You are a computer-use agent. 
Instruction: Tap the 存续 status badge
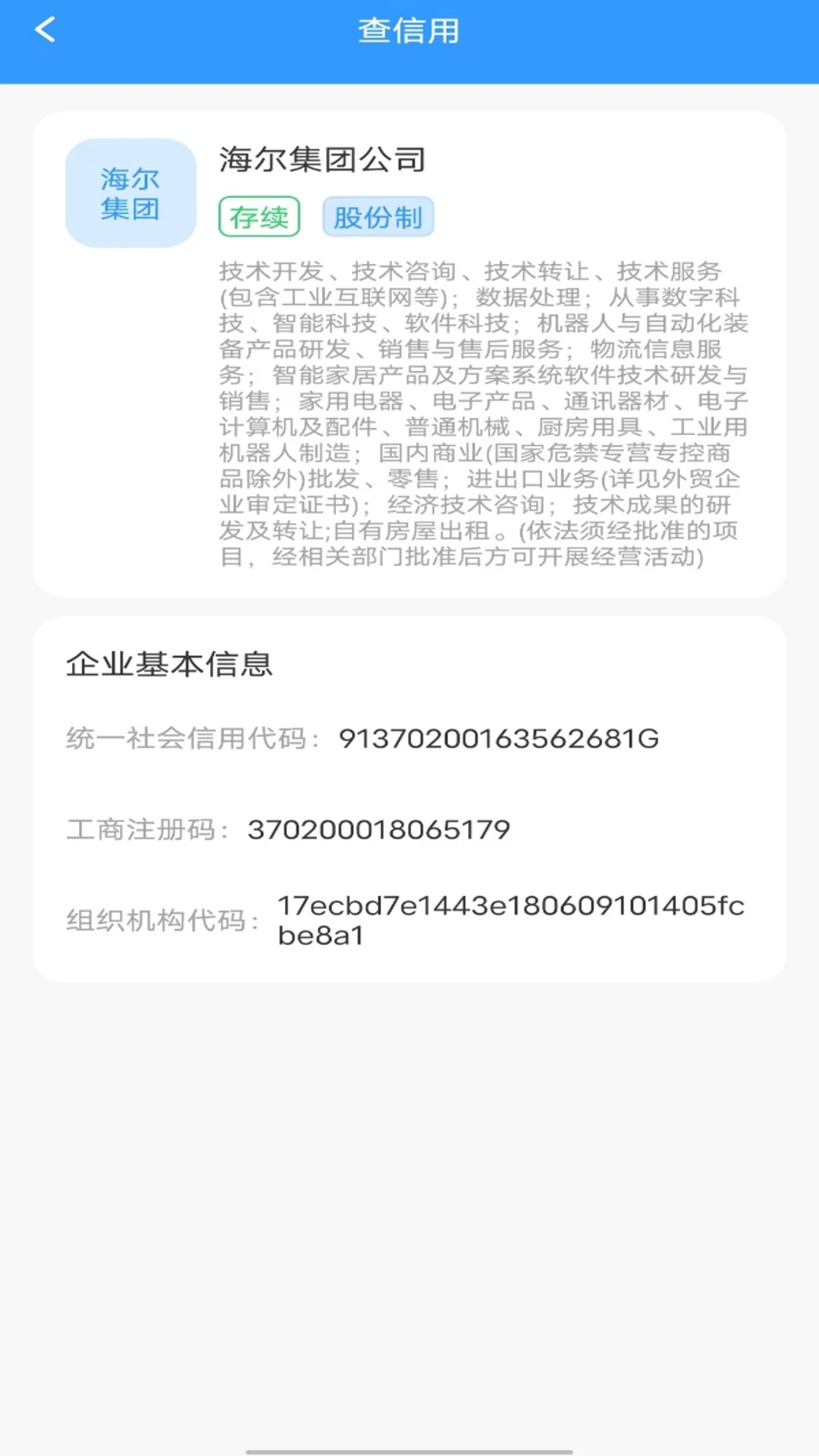pyautogui.click(x=259, y=218)
